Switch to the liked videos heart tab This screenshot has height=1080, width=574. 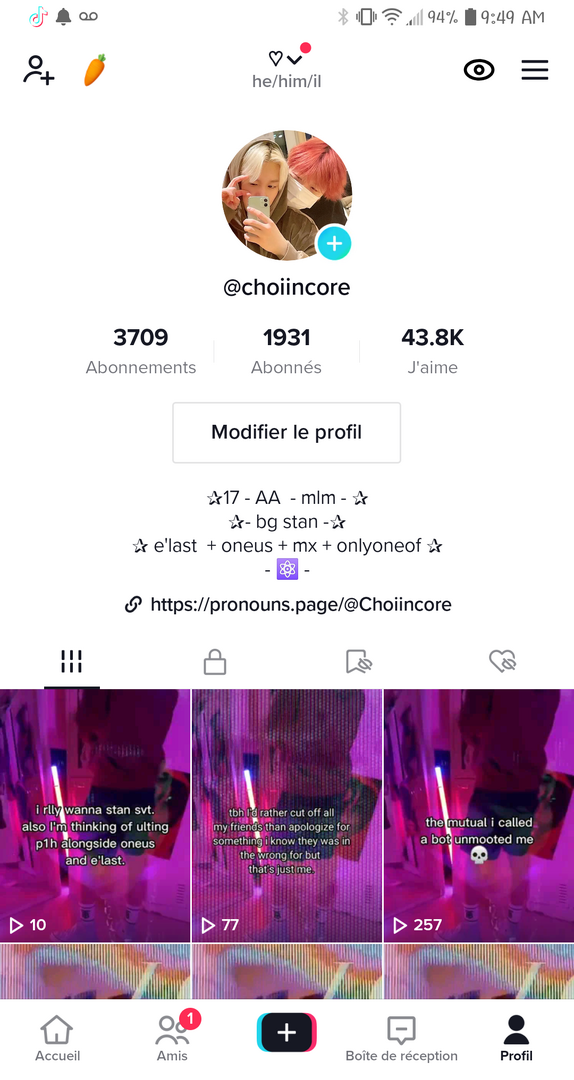(502, 662)
